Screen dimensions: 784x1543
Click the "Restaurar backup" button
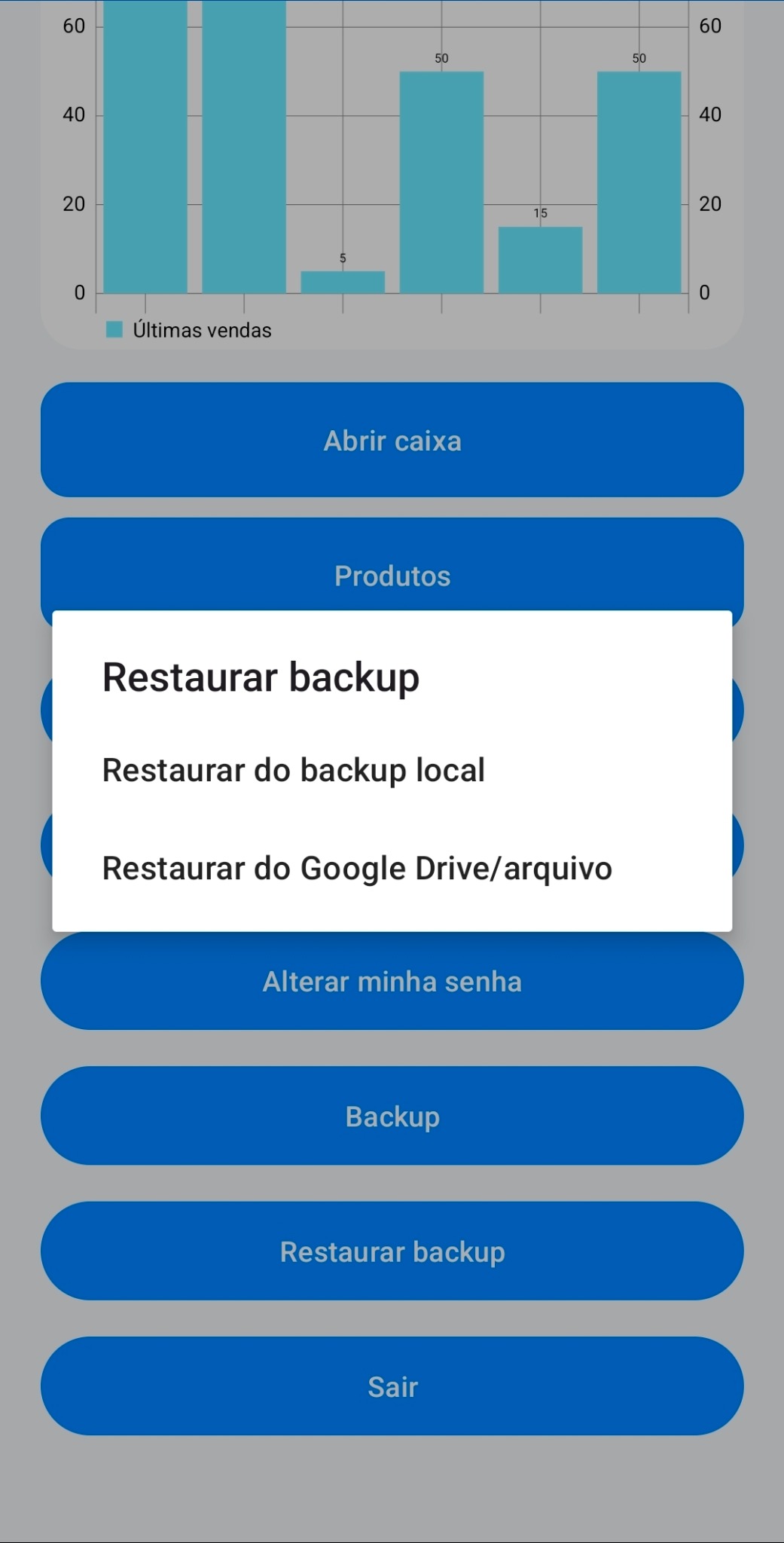(x=392, y=1251)
